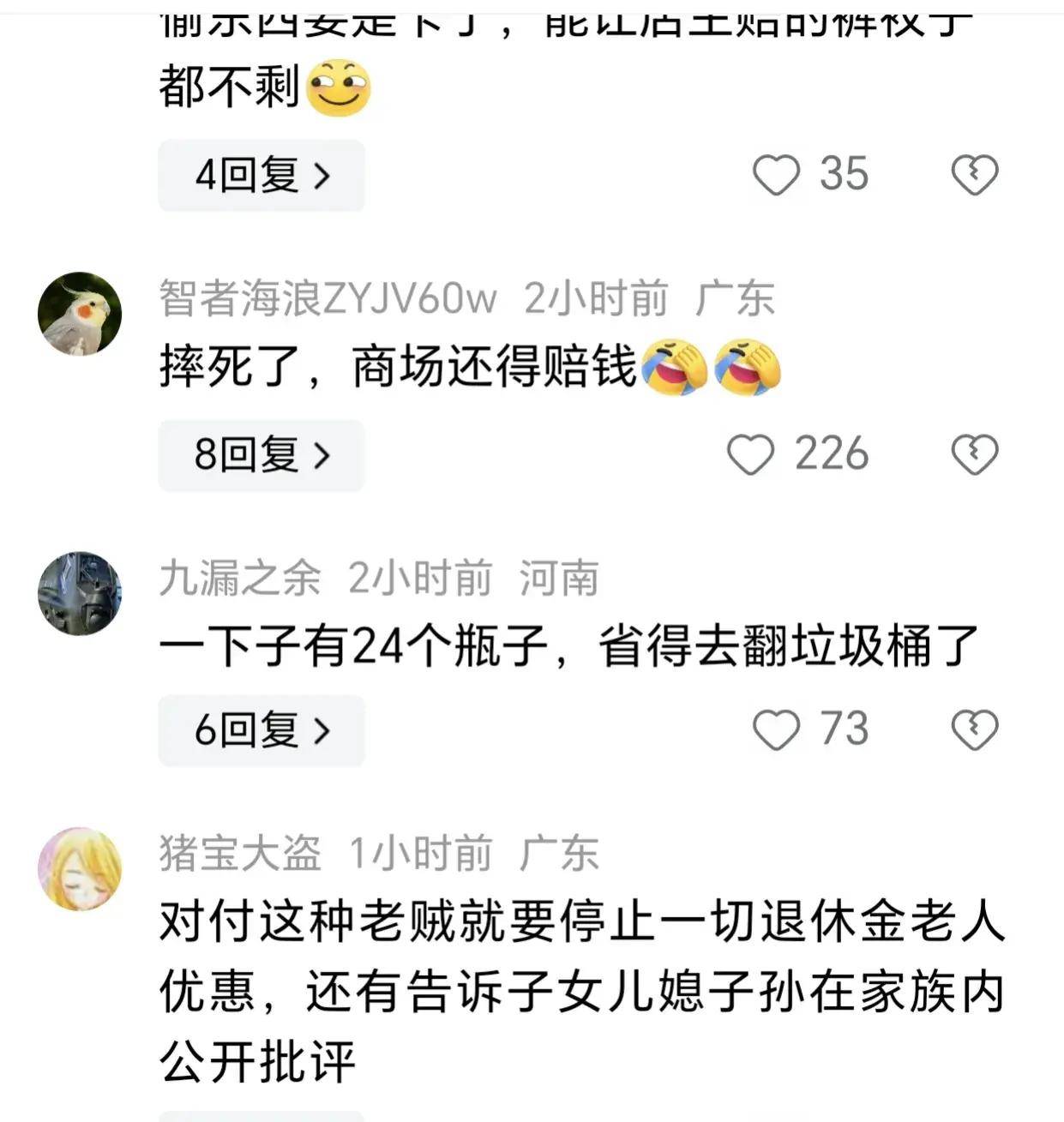This screenshot has width=1064, height=1122.
Task: Expand 8 replies under 智者海浪ZYJV60w's comment
Action: pos(261,455)
